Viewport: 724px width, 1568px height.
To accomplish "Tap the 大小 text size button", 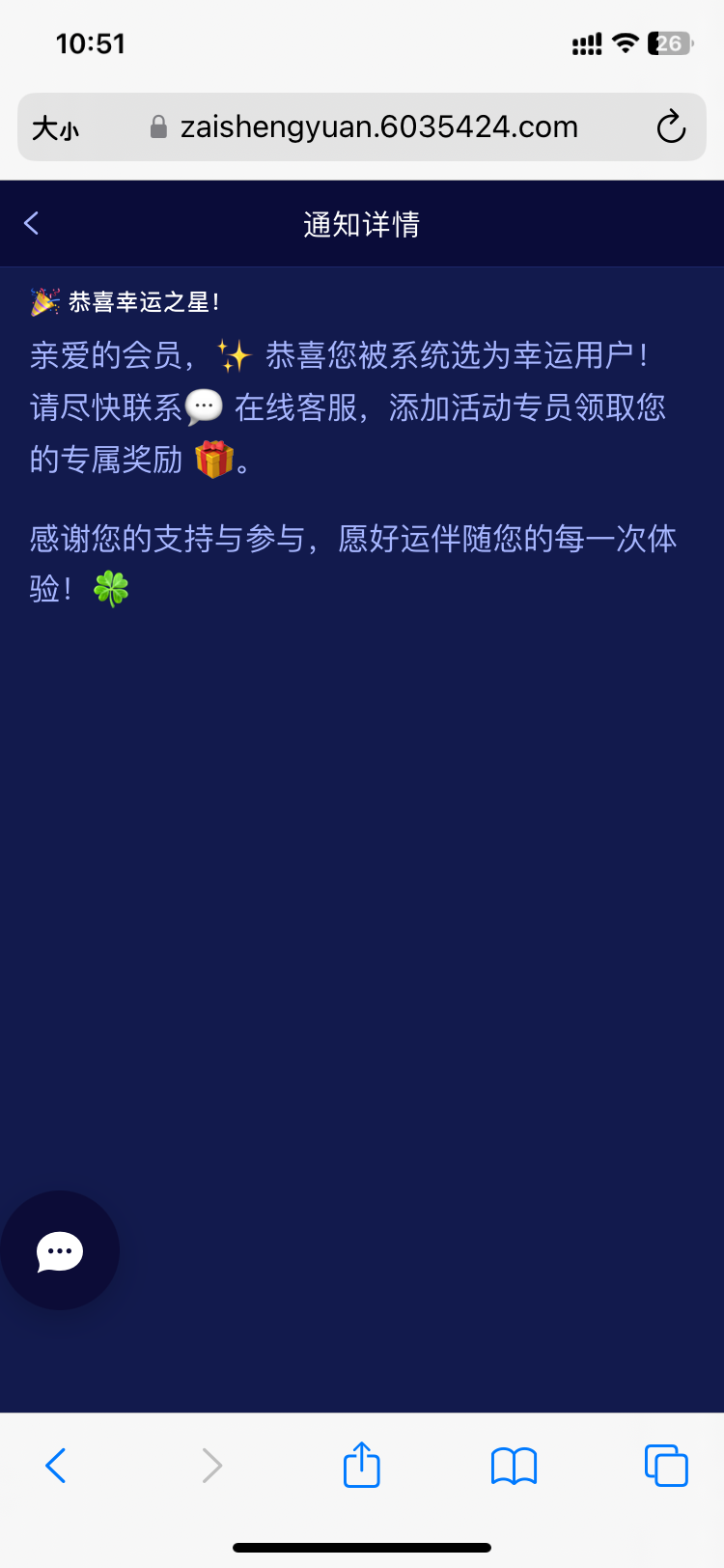I will pos(56,128).
